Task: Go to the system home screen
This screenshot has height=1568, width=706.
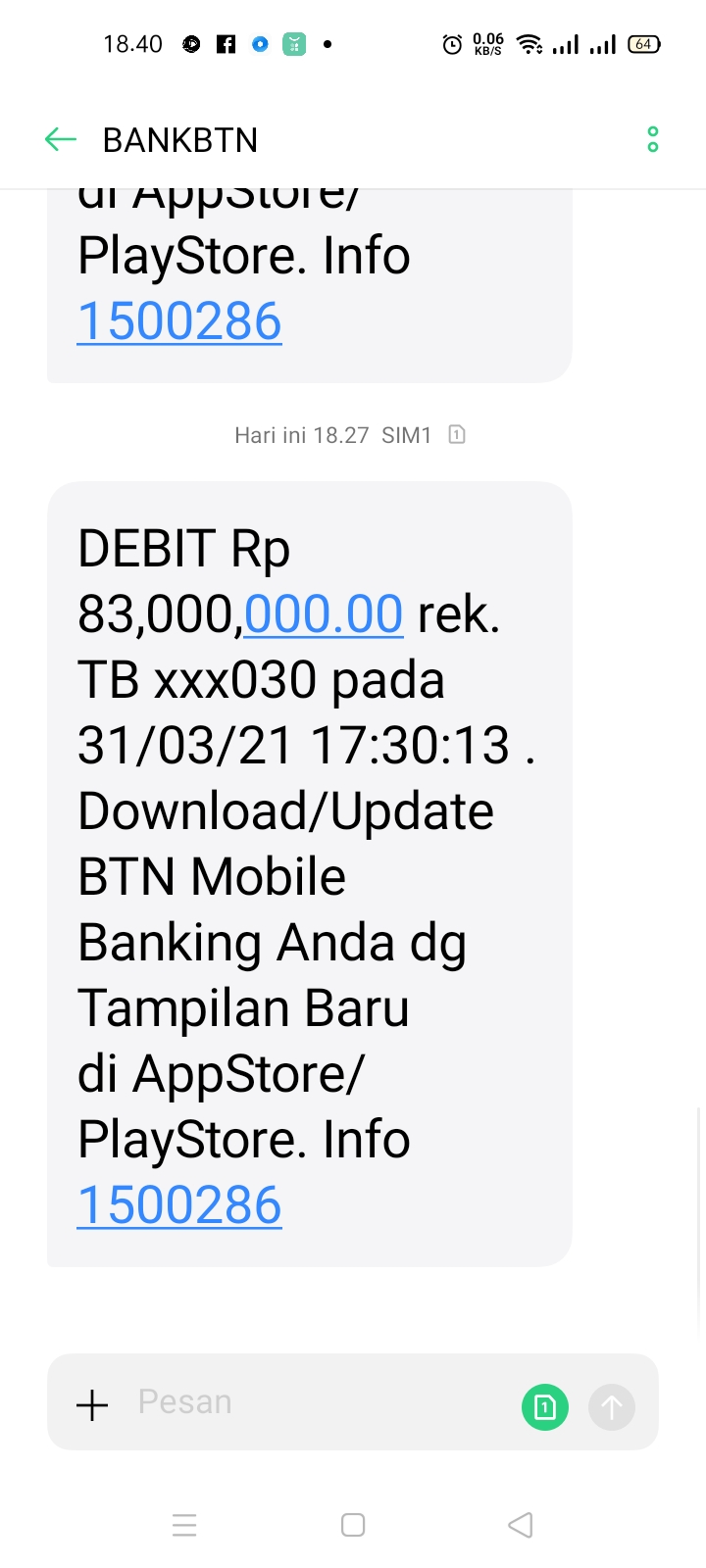Action: tap(353, 1525)
